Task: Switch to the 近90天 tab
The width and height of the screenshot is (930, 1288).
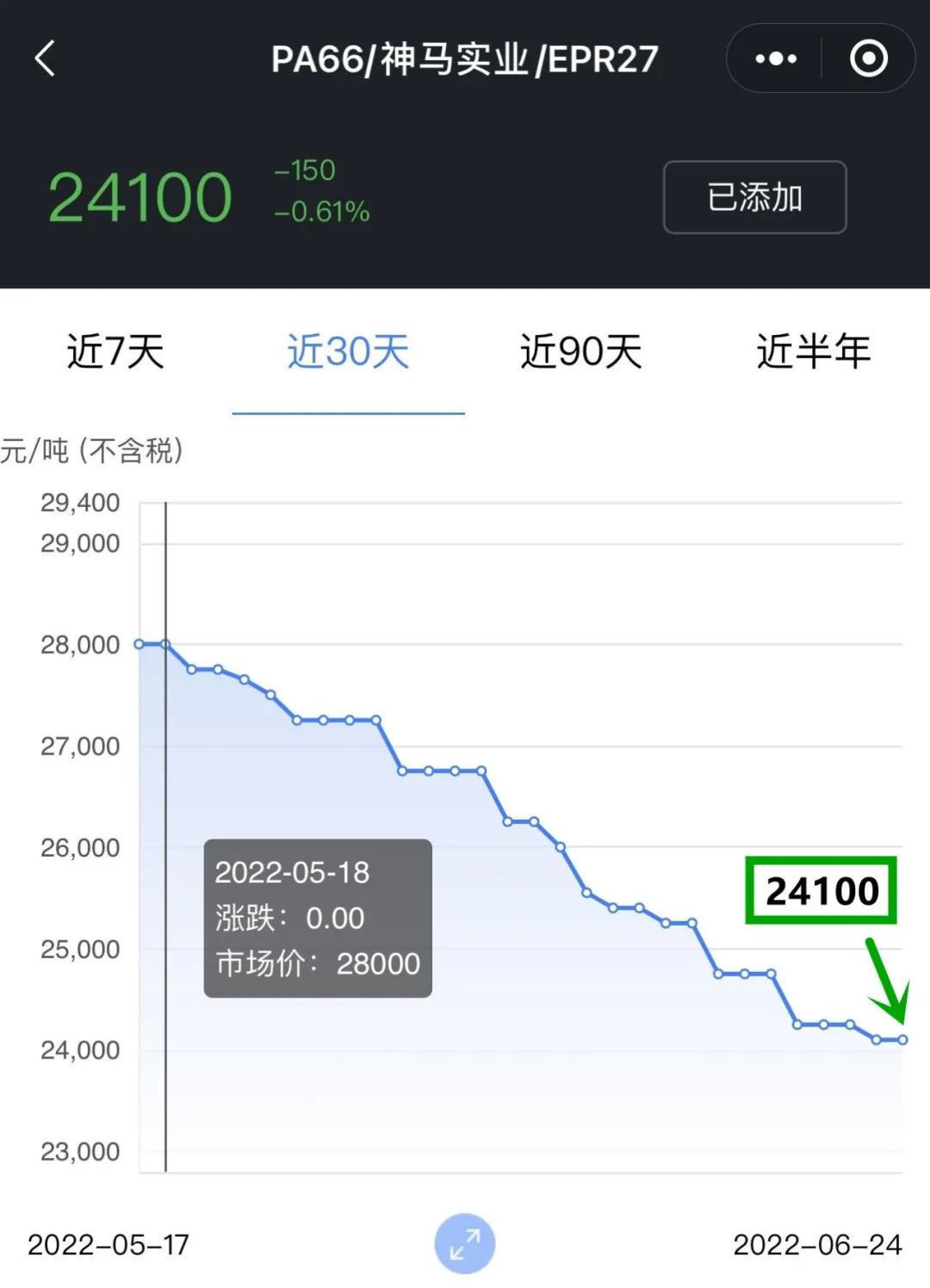Action: [x=581, y=351]
